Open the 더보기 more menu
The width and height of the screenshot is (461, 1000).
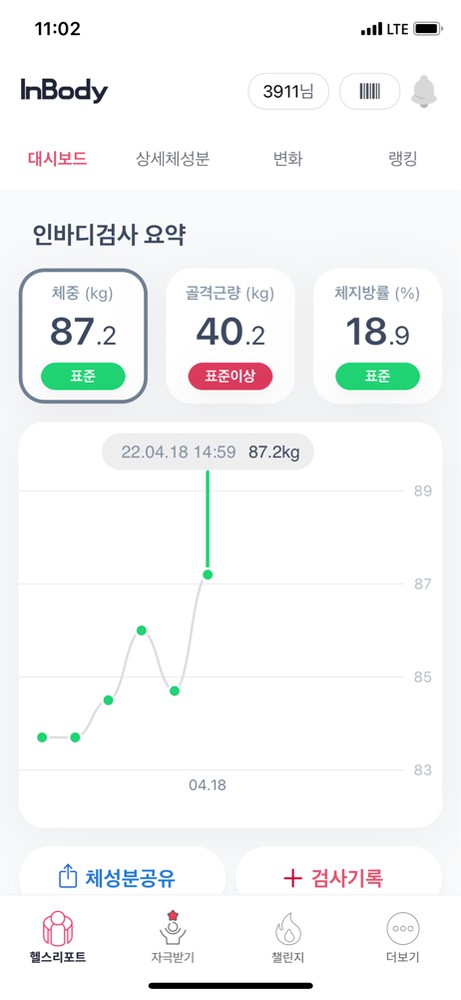(403, 937)
